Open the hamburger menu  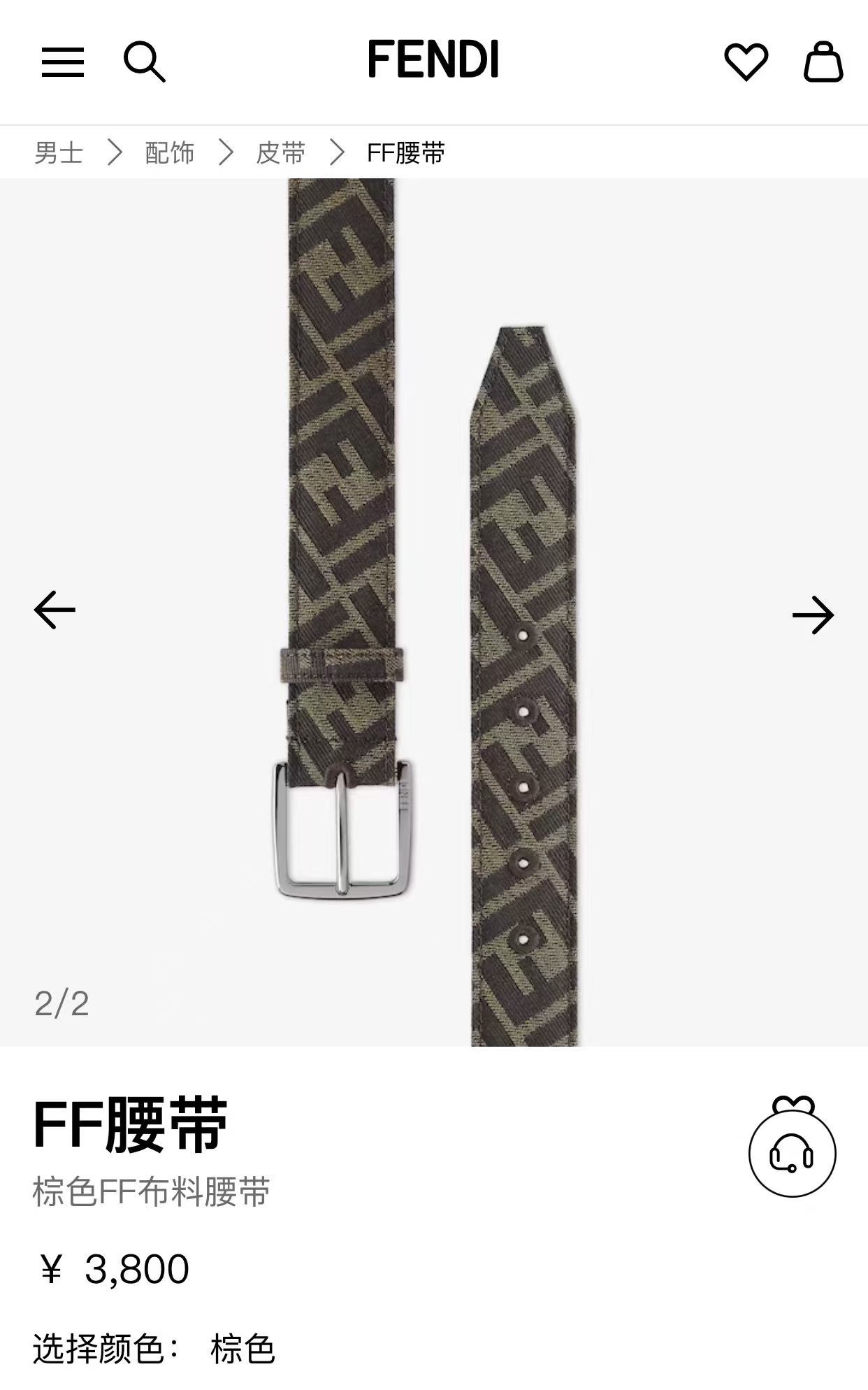(63, 62)
